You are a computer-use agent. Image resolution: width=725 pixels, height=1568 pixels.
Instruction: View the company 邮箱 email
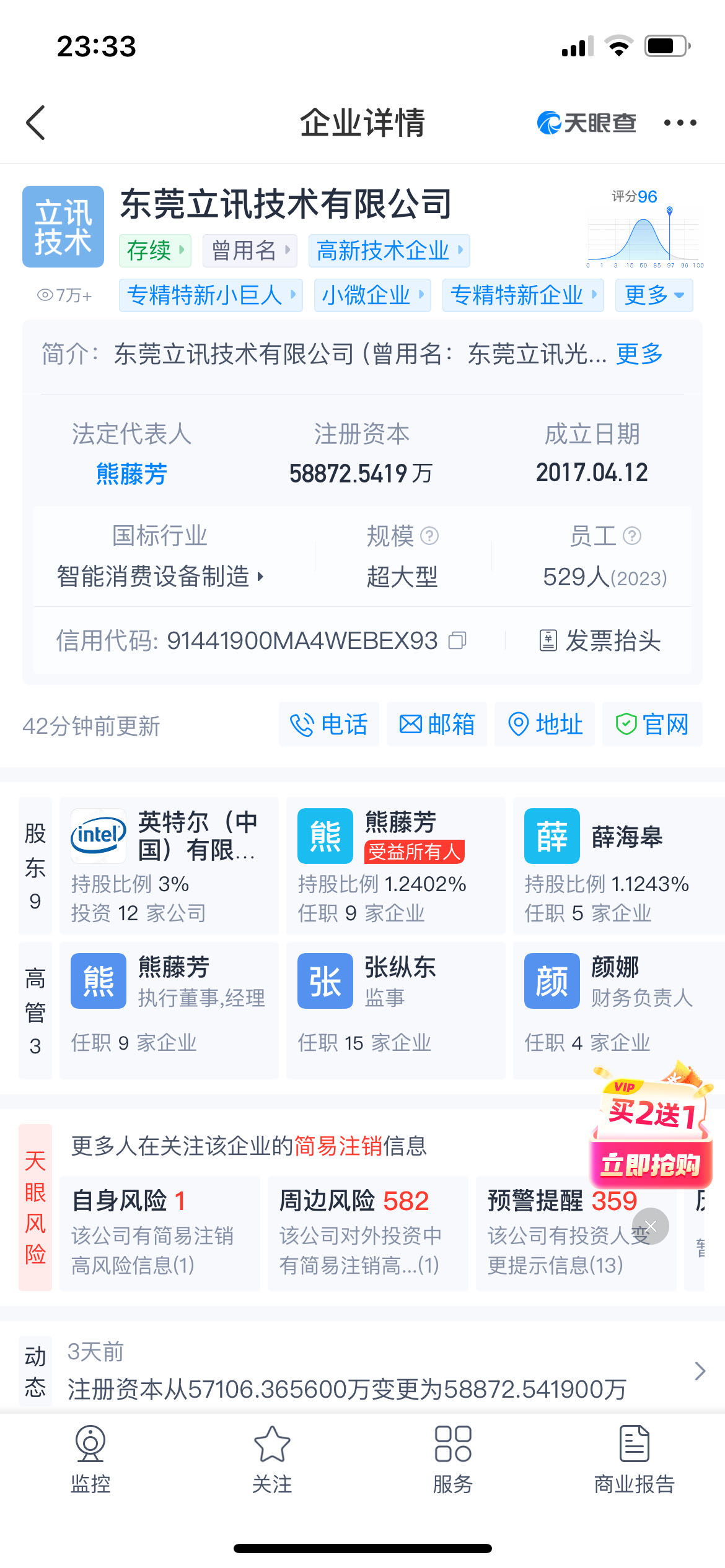point(437,724)
